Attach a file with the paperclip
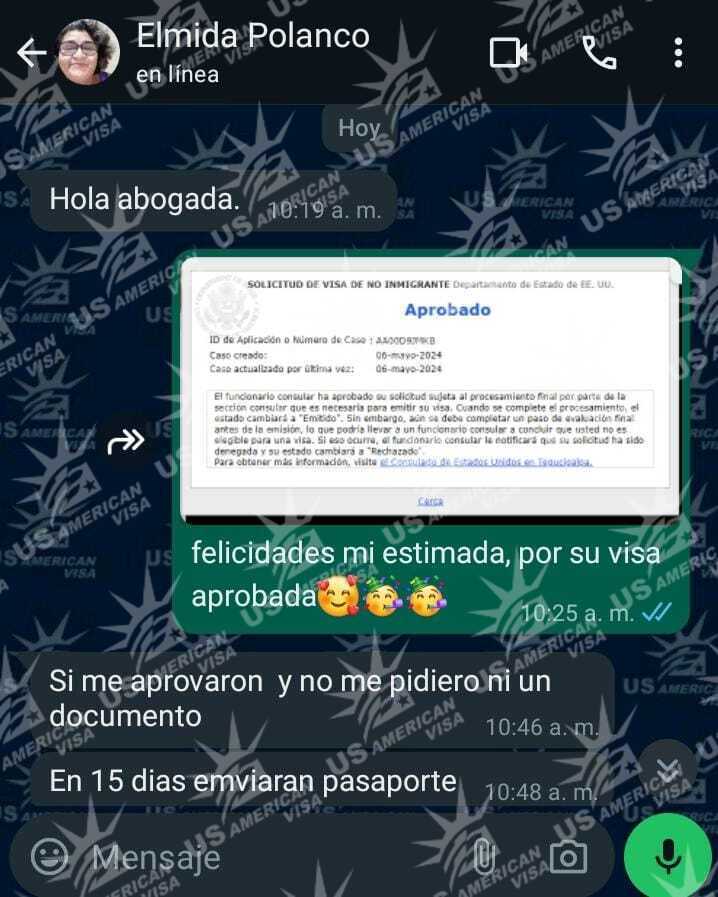This screenshot has width=718, height=897. (x=484, y=857)
